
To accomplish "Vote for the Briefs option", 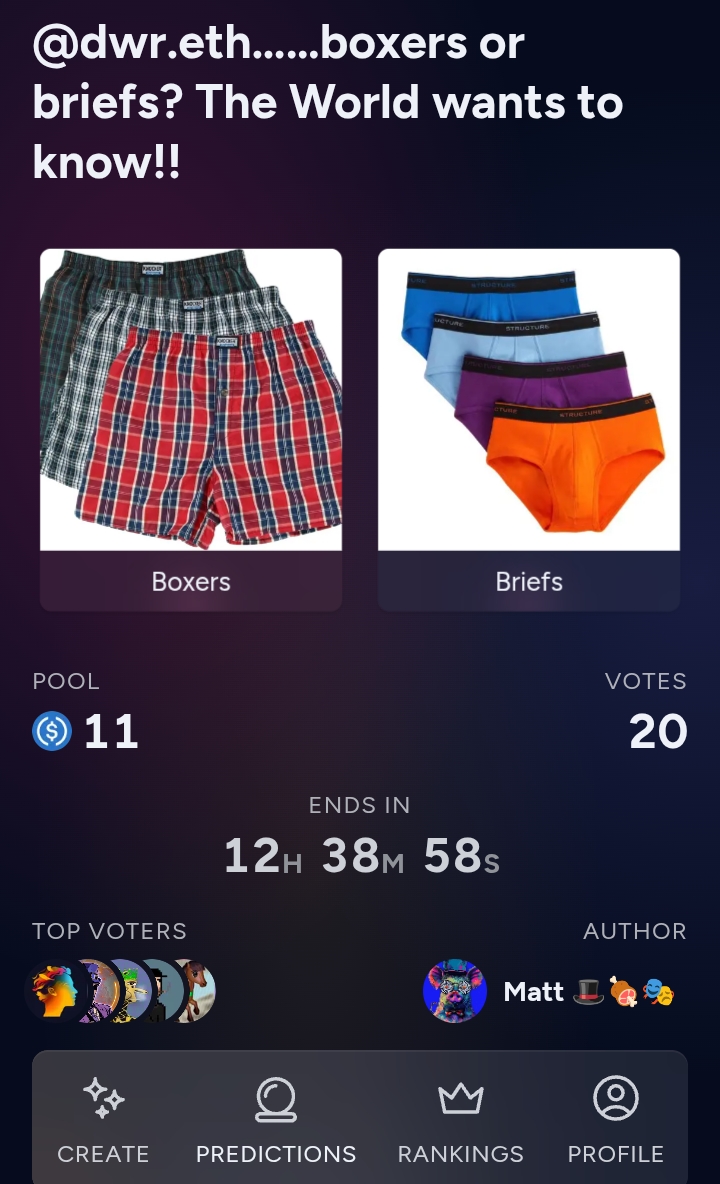I will point(529,430).
